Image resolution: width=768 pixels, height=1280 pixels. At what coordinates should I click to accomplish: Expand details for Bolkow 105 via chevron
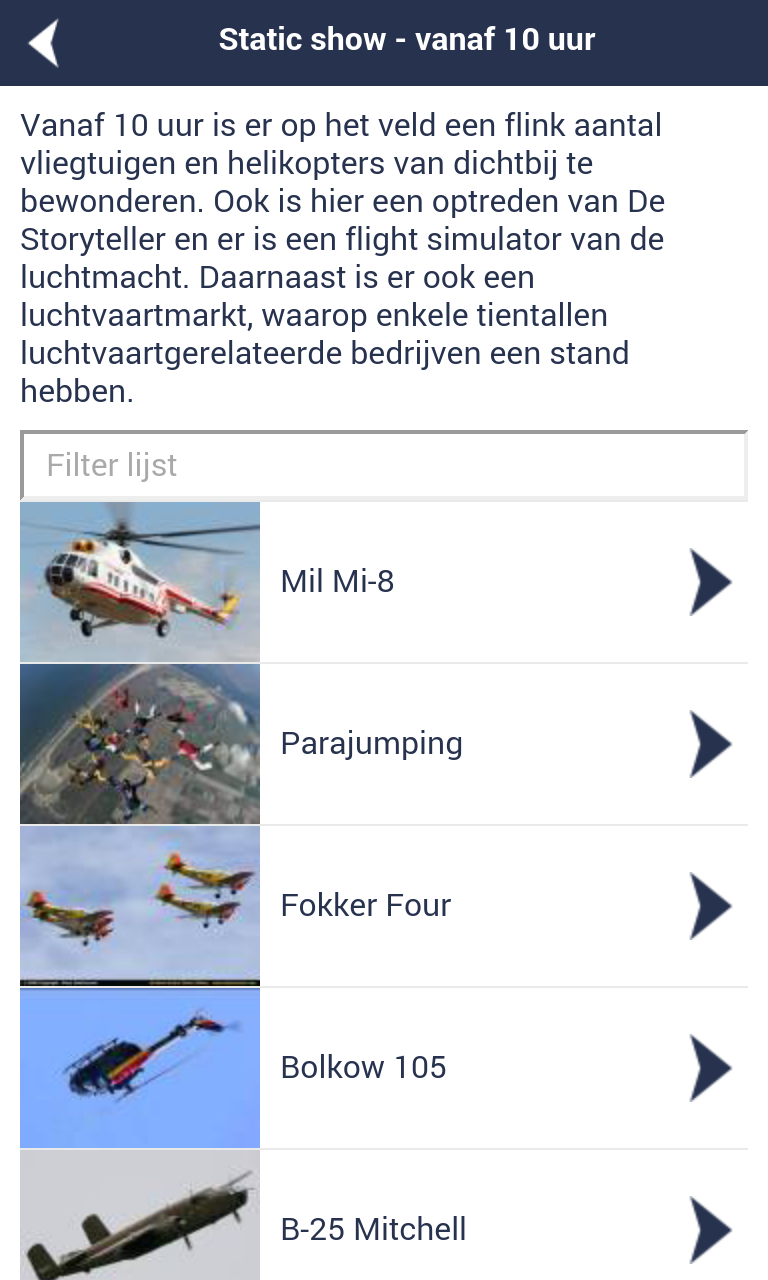click(x=710, y=1067)
